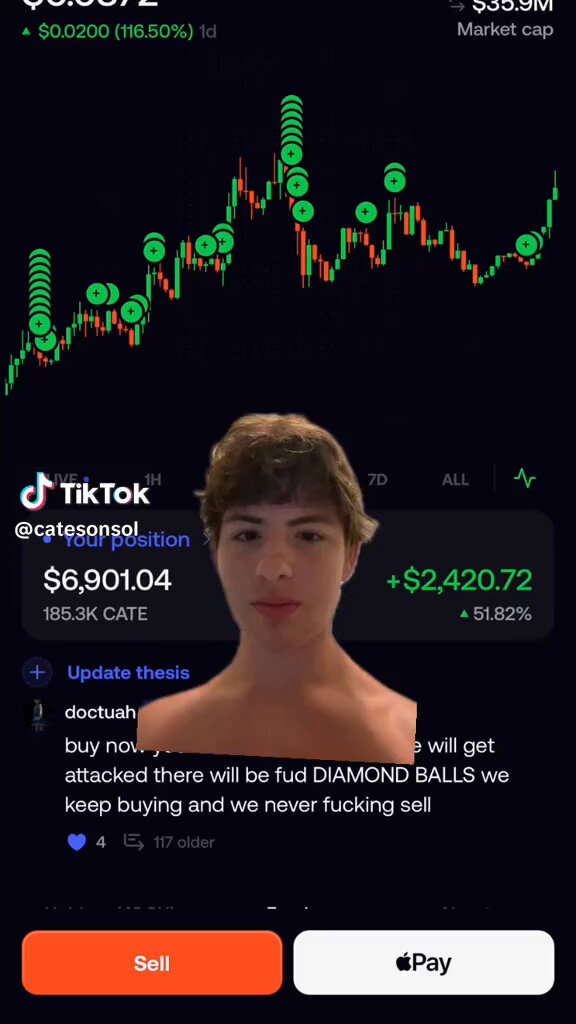Like doctuah's thesis with the heart
This screenshot has height=1024, width=576.
point(77,842)
